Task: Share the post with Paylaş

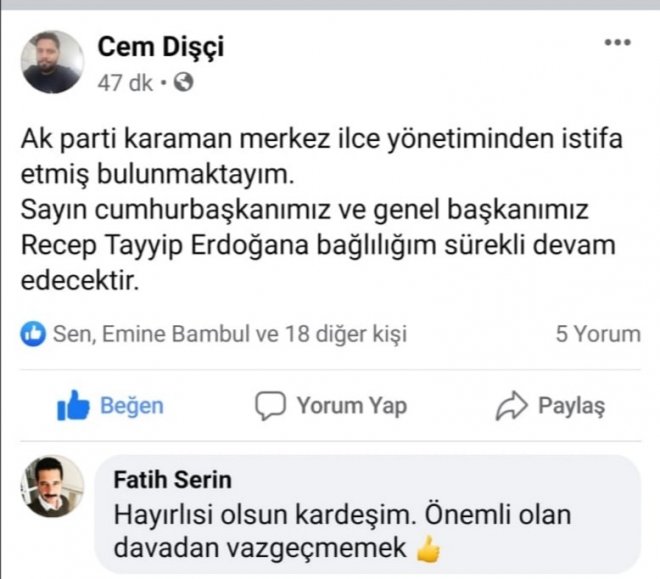Action: tap(551, 406)
